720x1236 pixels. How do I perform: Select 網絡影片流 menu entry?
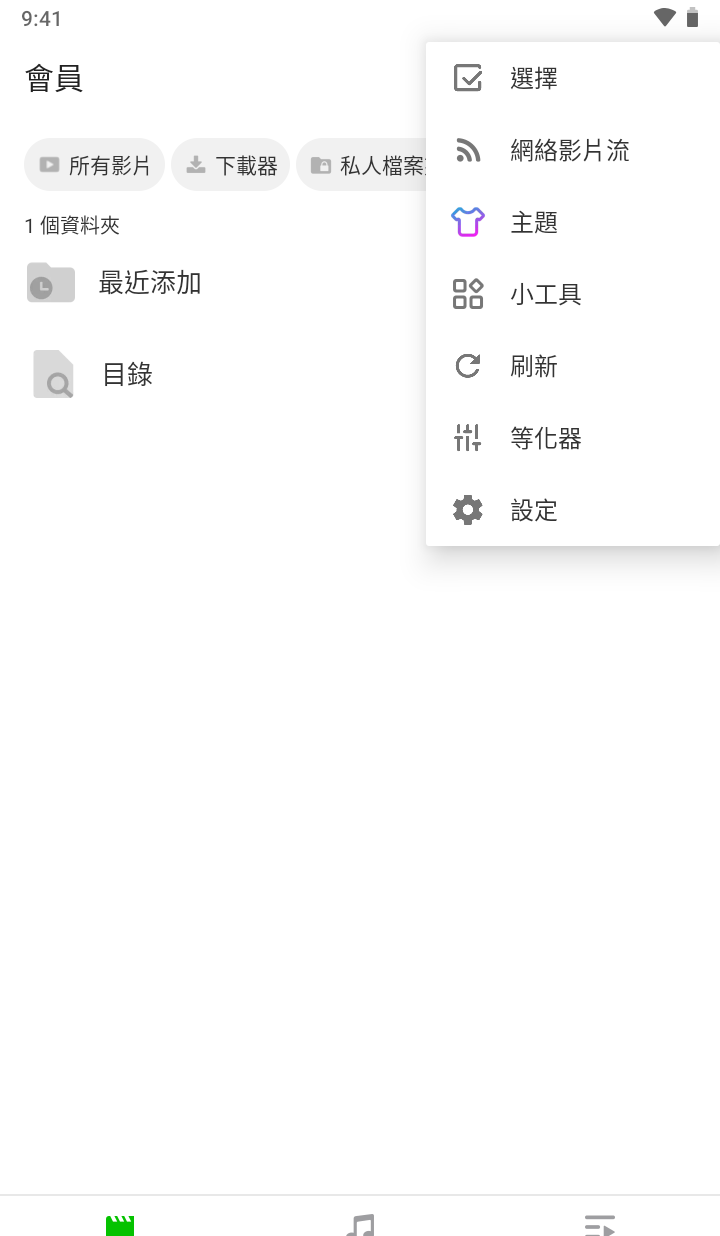pos(570,150)
